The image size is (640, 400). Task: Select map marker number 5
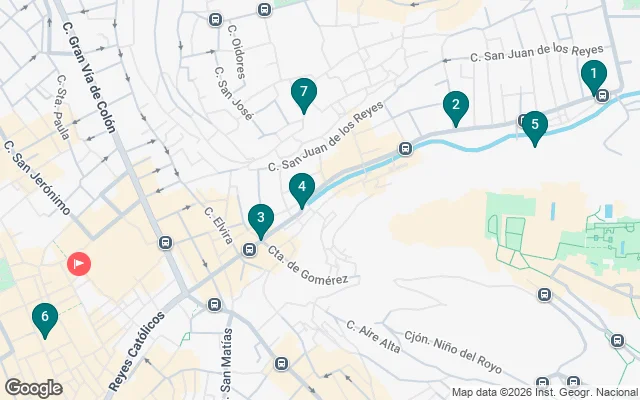click(x=534, y=126)
